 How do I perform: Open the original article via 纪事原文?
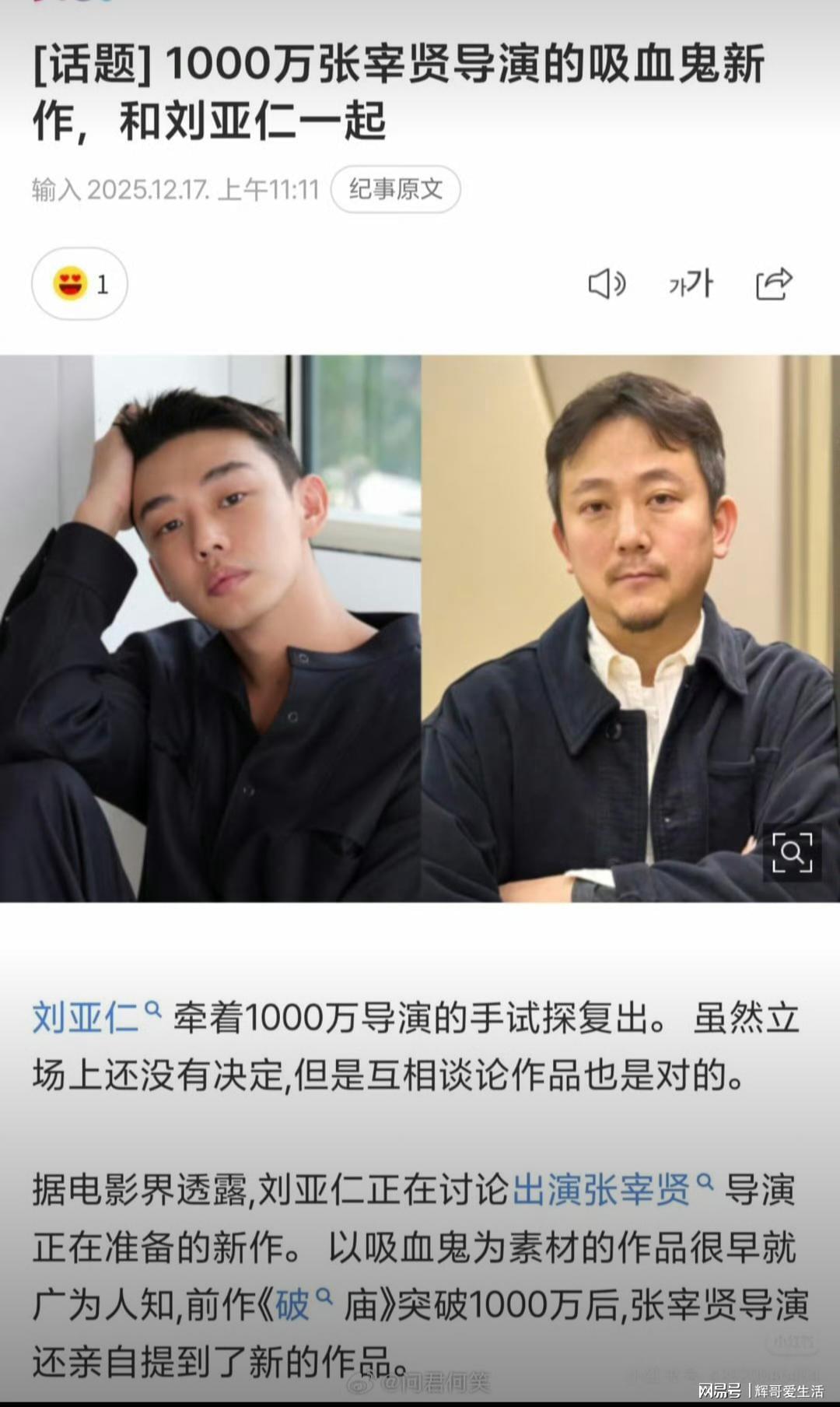click(395, 189)
